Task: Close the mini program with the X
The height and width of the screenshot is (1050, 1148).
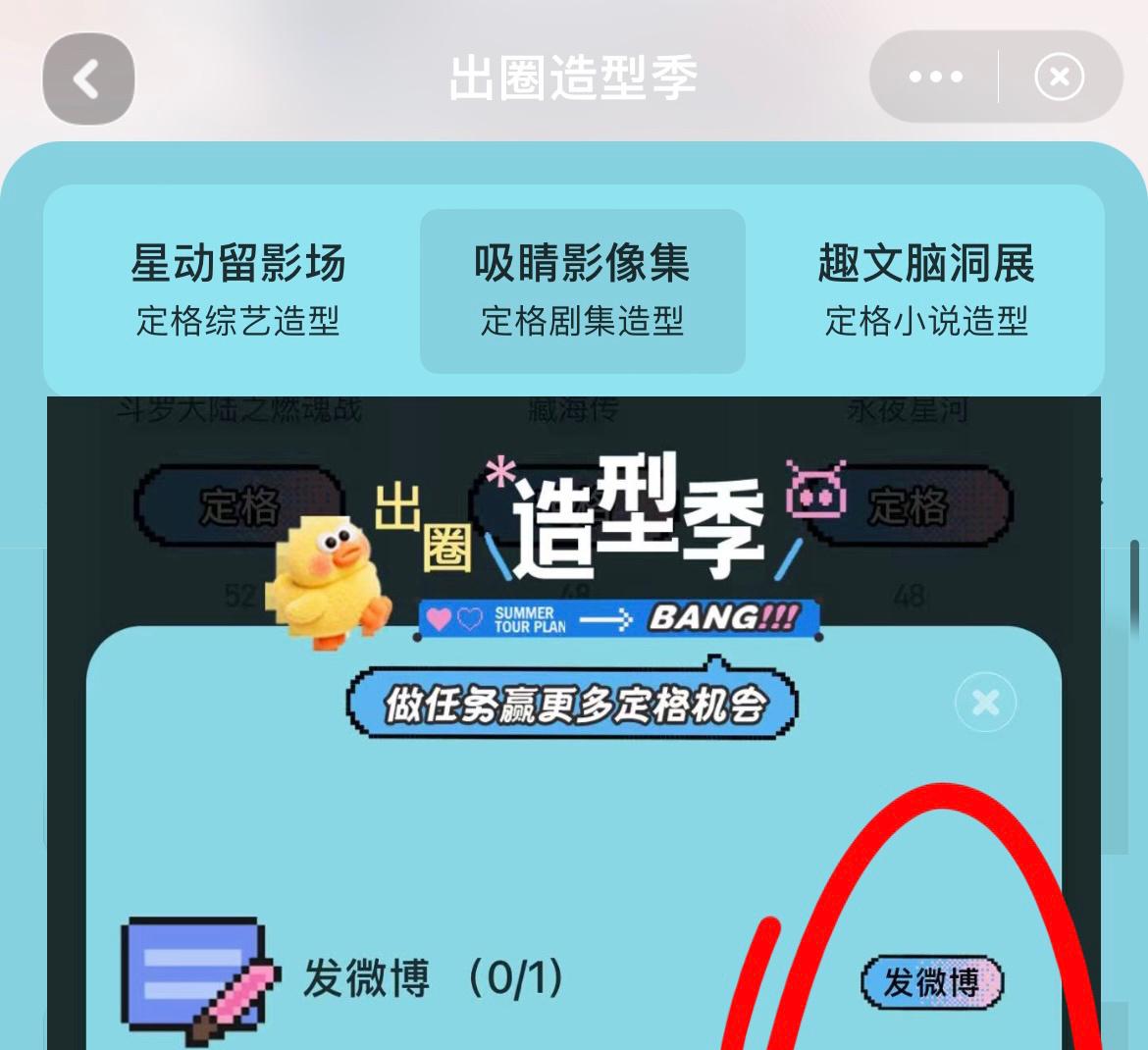Action: 1059,77
